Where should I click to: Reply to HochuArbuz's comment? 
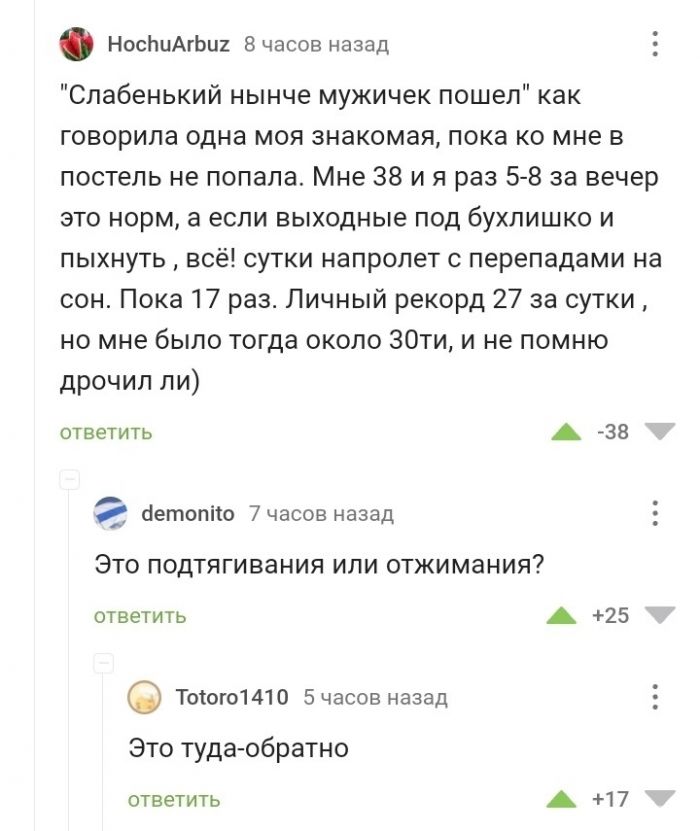click(x=106, y=433)
